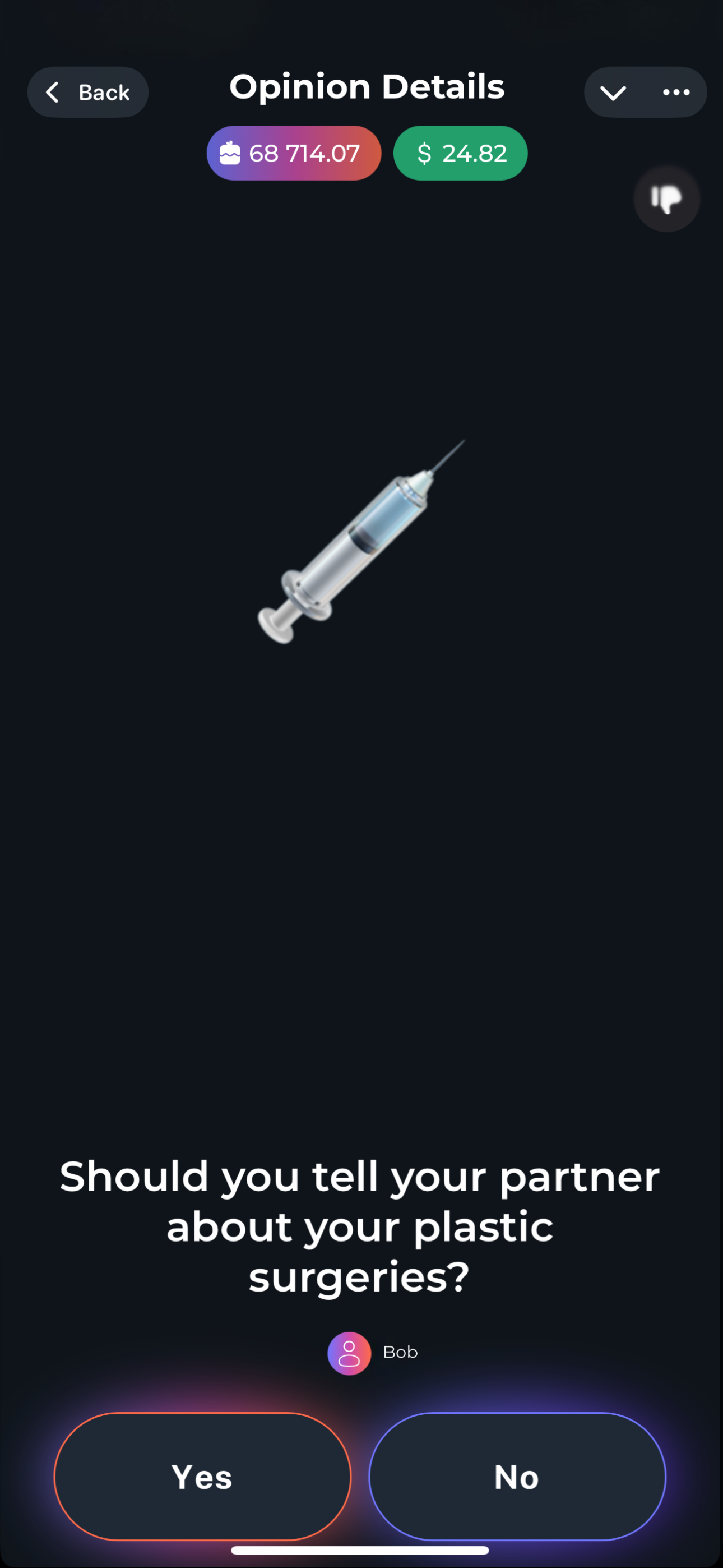This screenshot has width=723, height=1568.
Task: Open the 68 714.07 points balance
Action: (x=293, y=154)
